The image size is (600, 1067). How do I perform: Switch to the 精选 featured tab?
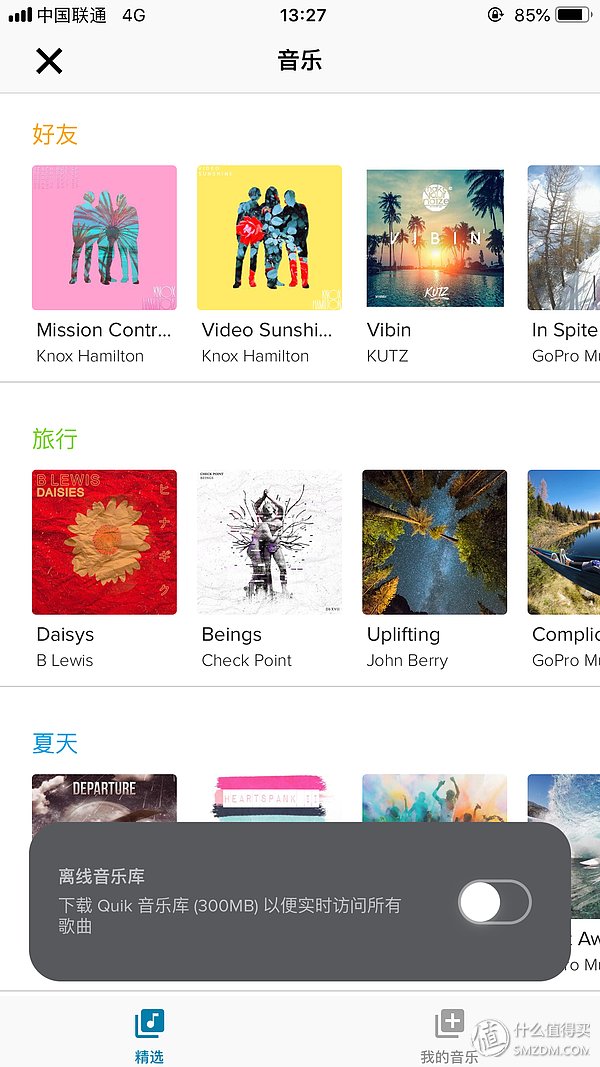[149, 1034]
